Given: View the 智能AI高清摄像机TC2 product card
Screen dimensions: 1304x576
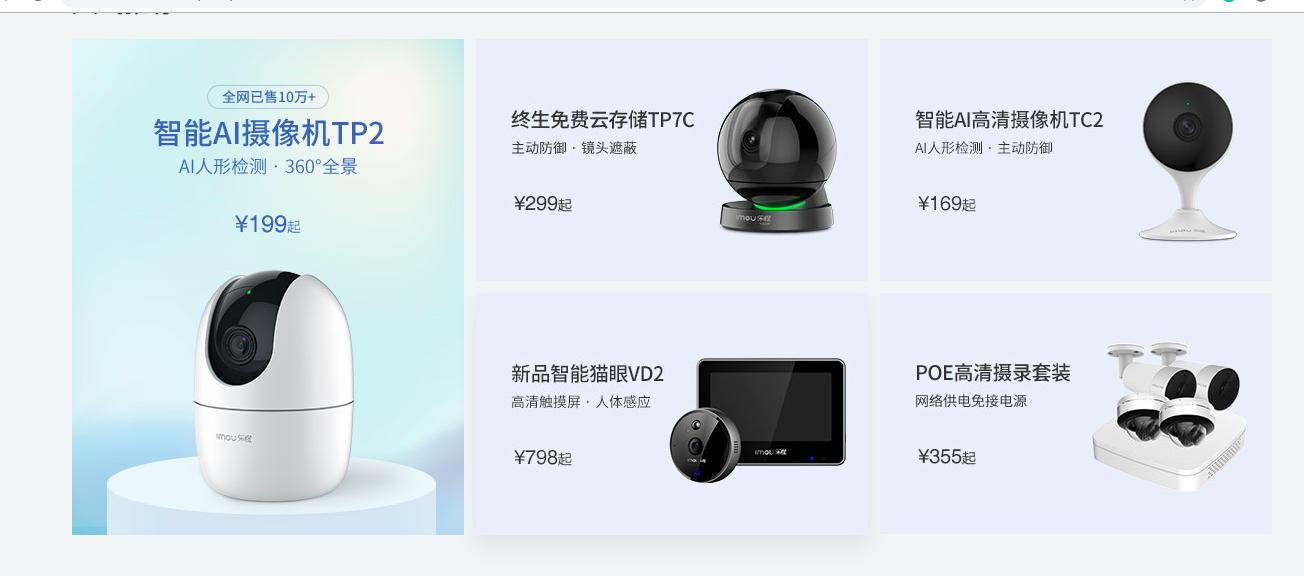Looking at the screenshot, I should (x=1075, y=160).
